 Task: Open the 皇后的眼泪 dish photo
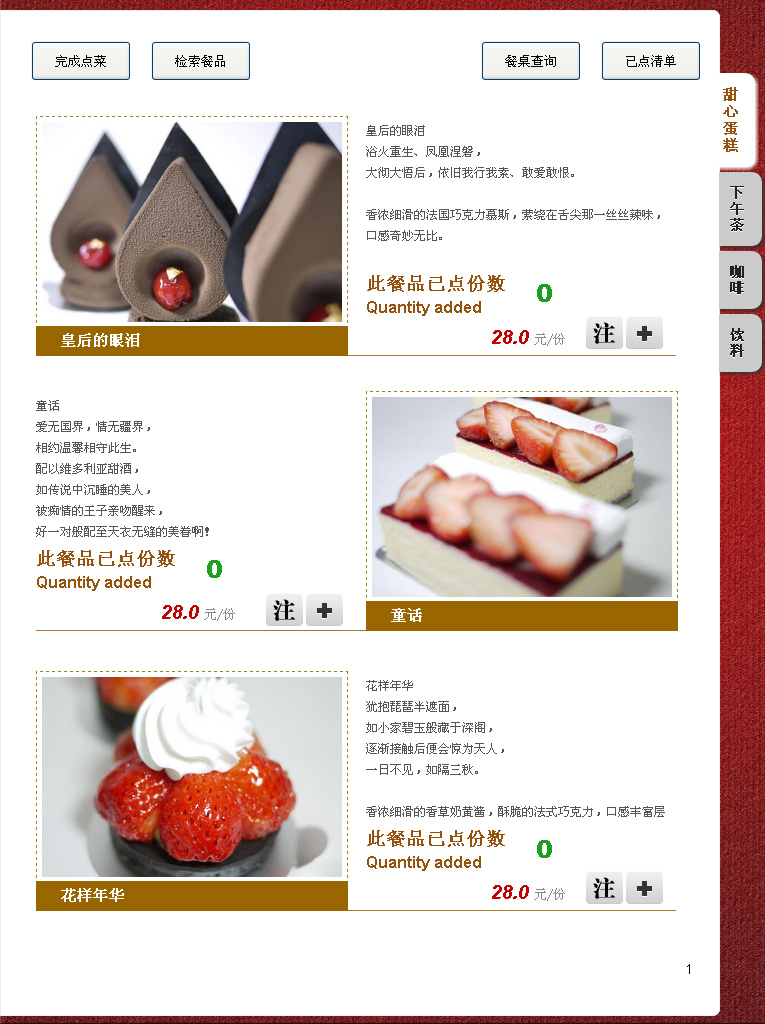tap(192, 222)
